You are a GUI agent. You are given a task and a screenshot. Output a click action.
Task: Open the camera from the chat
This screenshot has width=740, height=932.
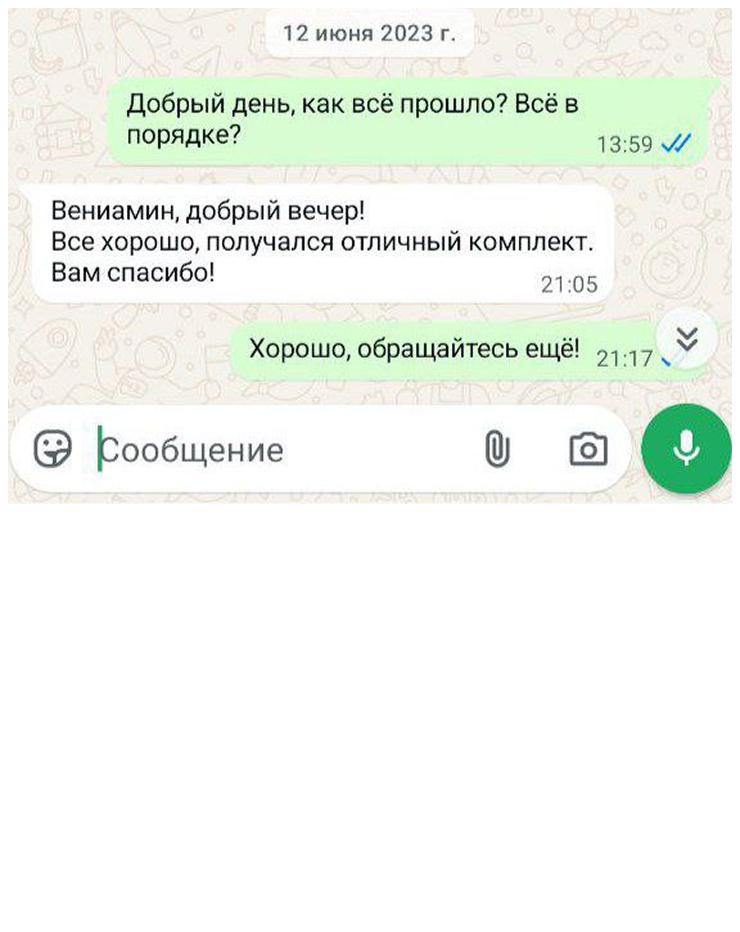coord(588,449)
